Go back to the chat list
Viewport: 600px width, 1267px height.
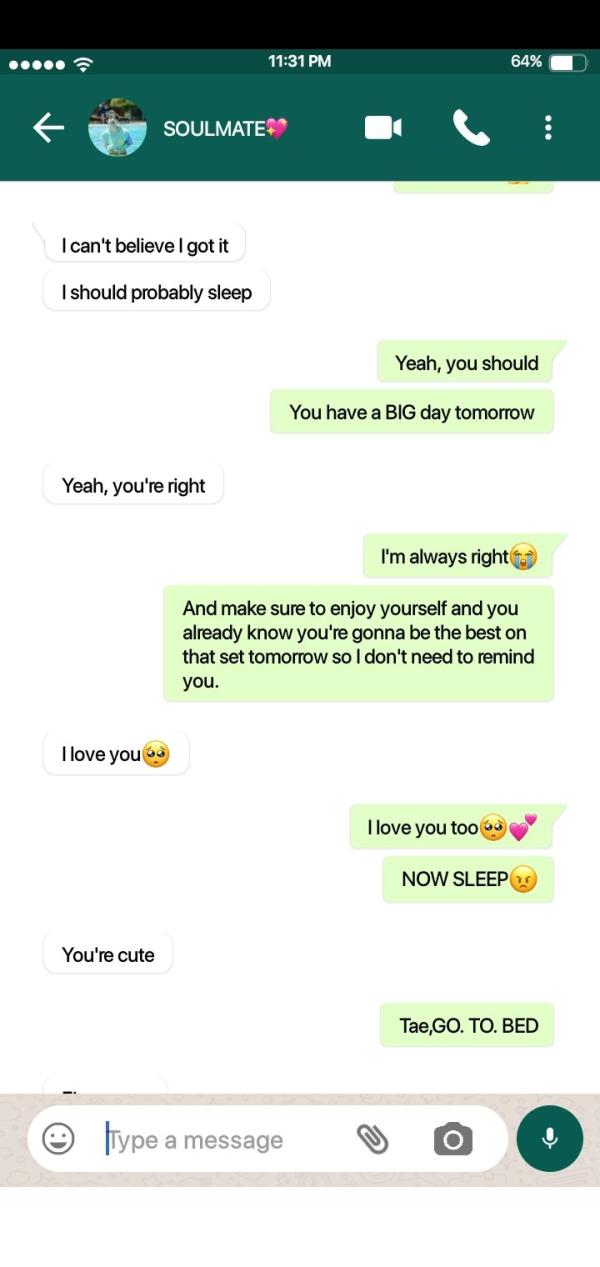[48, 127]
